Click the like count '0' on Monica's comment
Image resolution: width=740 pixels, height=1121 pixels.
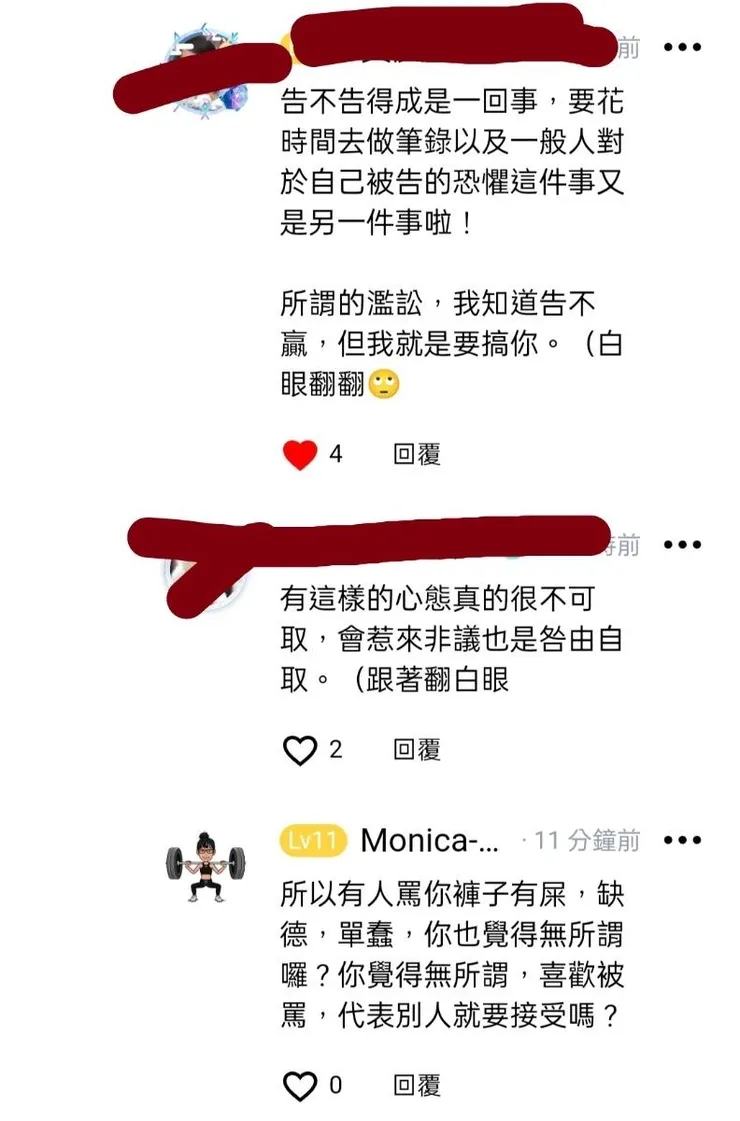click(x=333, y=1081)
